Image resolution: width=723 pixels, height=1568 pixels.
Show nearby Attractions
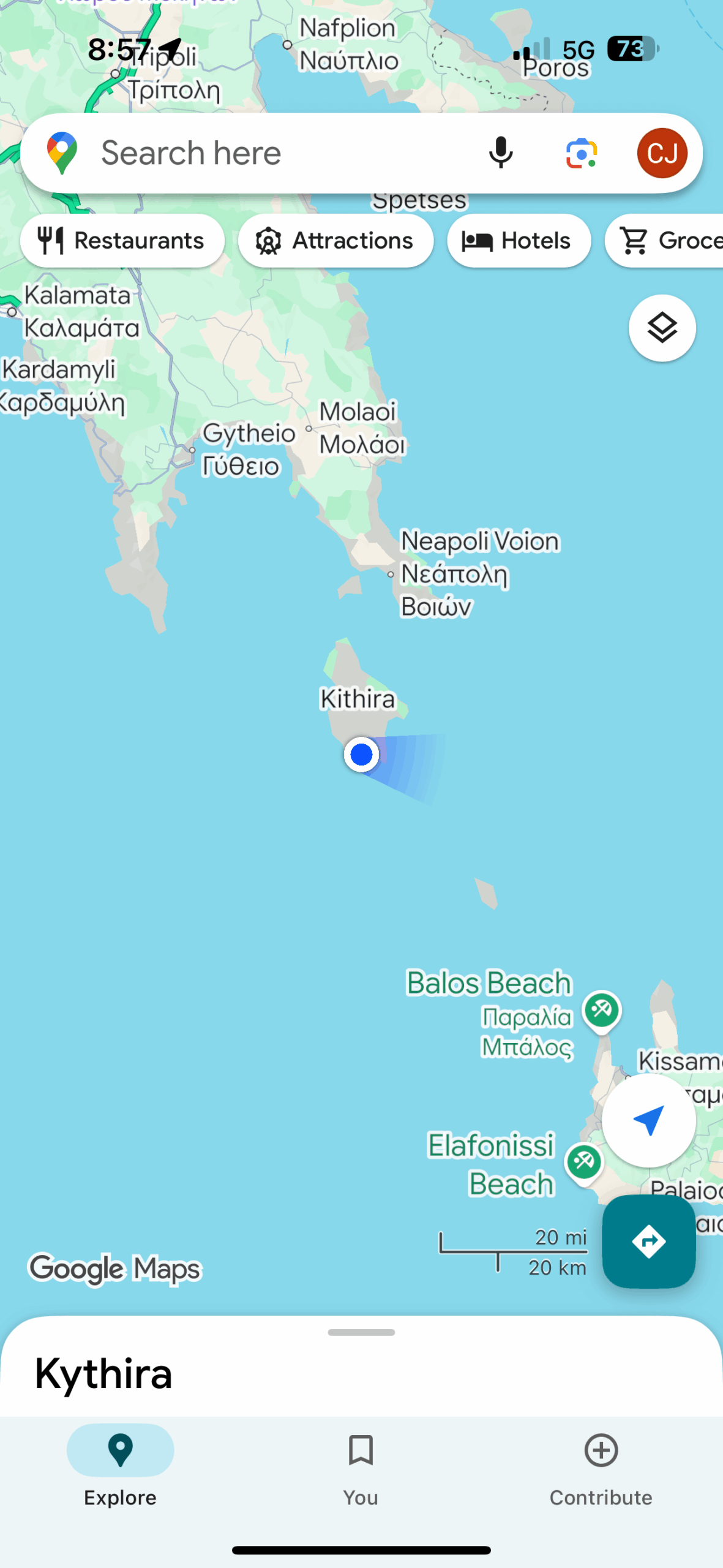click(335, 241)
